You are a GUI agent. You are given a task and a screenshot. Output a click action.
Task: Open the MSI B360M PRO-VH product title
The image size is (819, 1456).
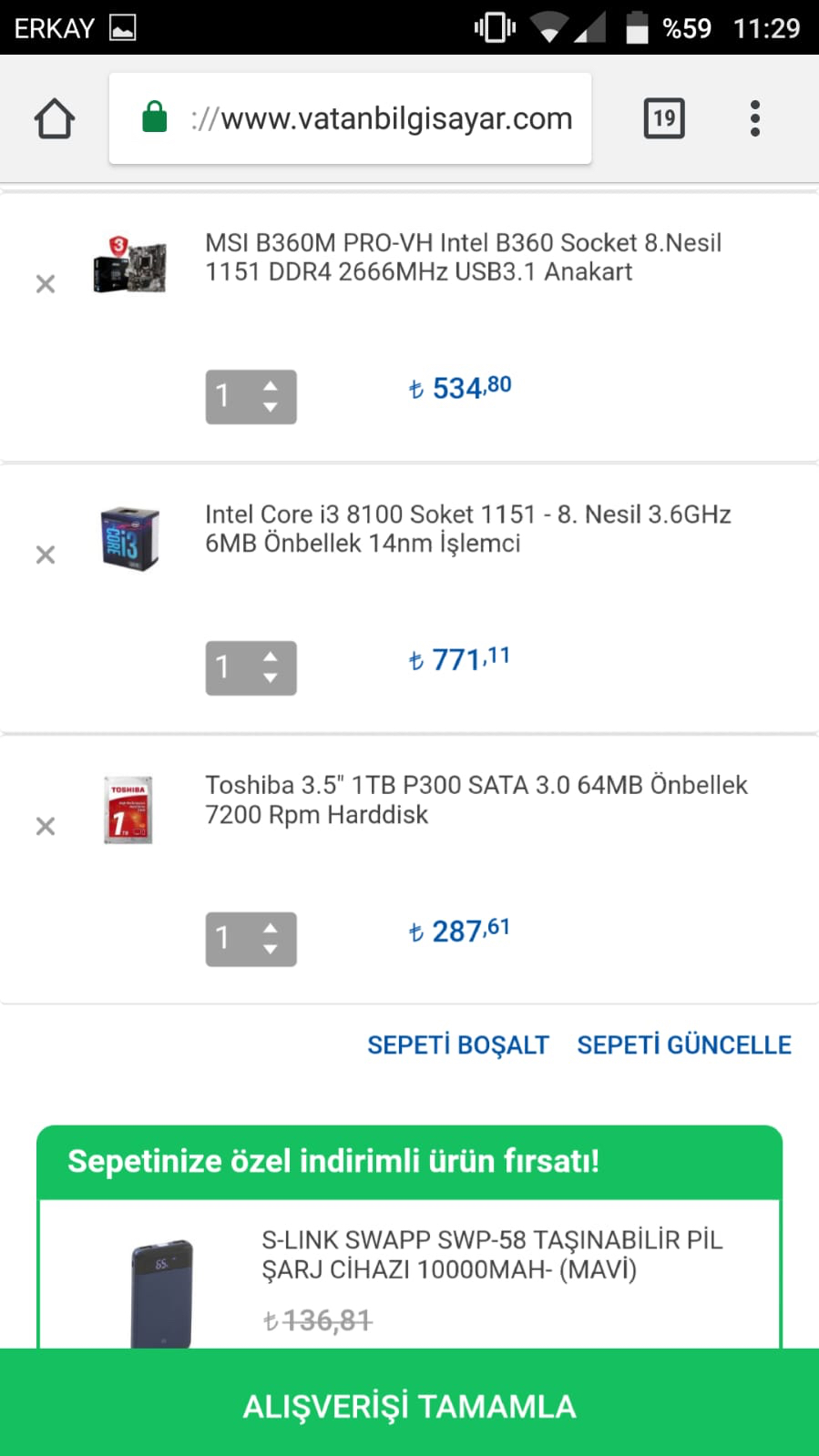click(x=463, y=258)
